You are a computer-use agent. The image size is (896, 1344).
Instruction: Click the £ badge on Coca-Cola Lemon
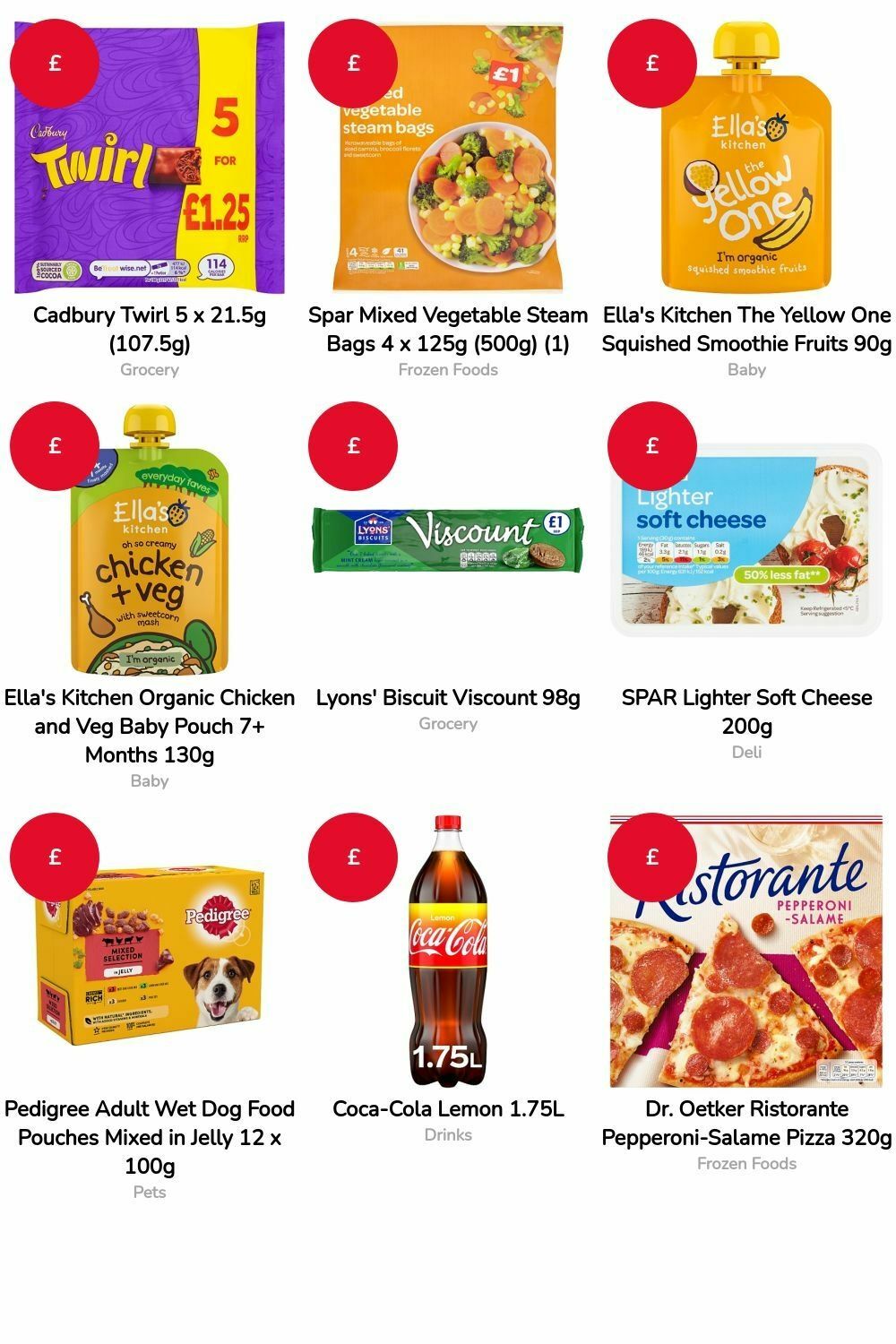click(x=352, y=856)
